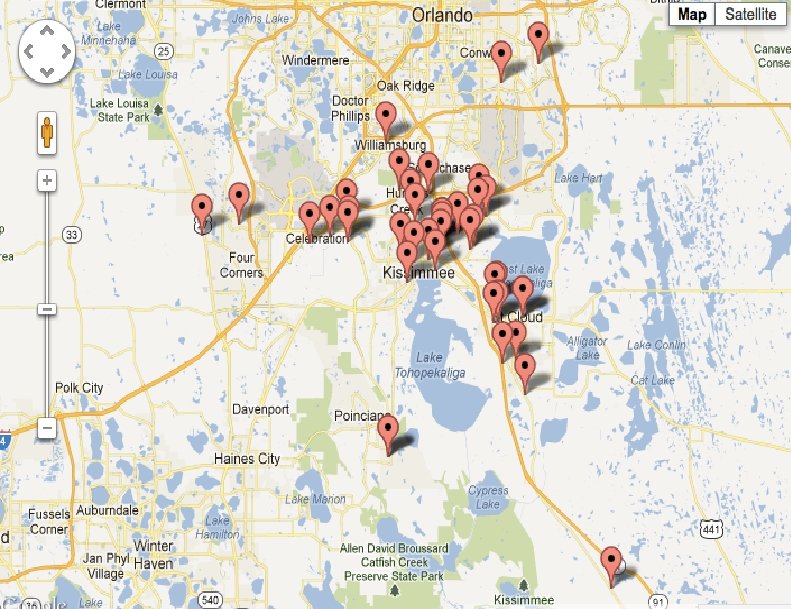Zoom in with the plus button
The width and height of the screenshot is (791, 609).
pos(47,180)
